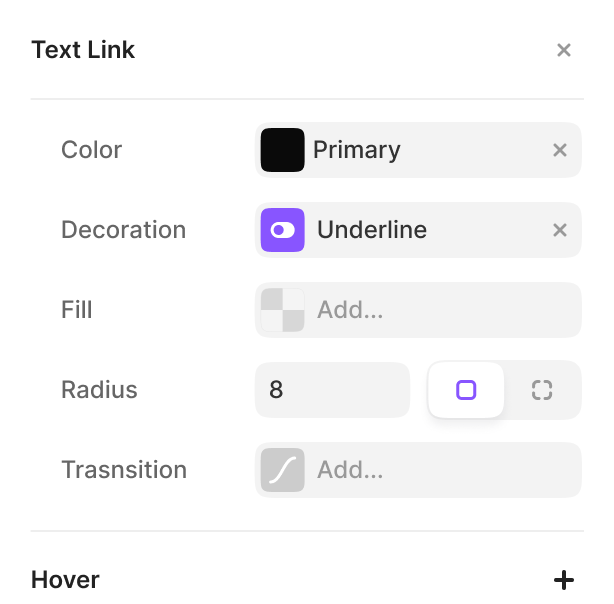Image resolution: width=614 pixels, height=604 pixels.
Task: Open the Primary color picker
Action: [x=282, y=150]
